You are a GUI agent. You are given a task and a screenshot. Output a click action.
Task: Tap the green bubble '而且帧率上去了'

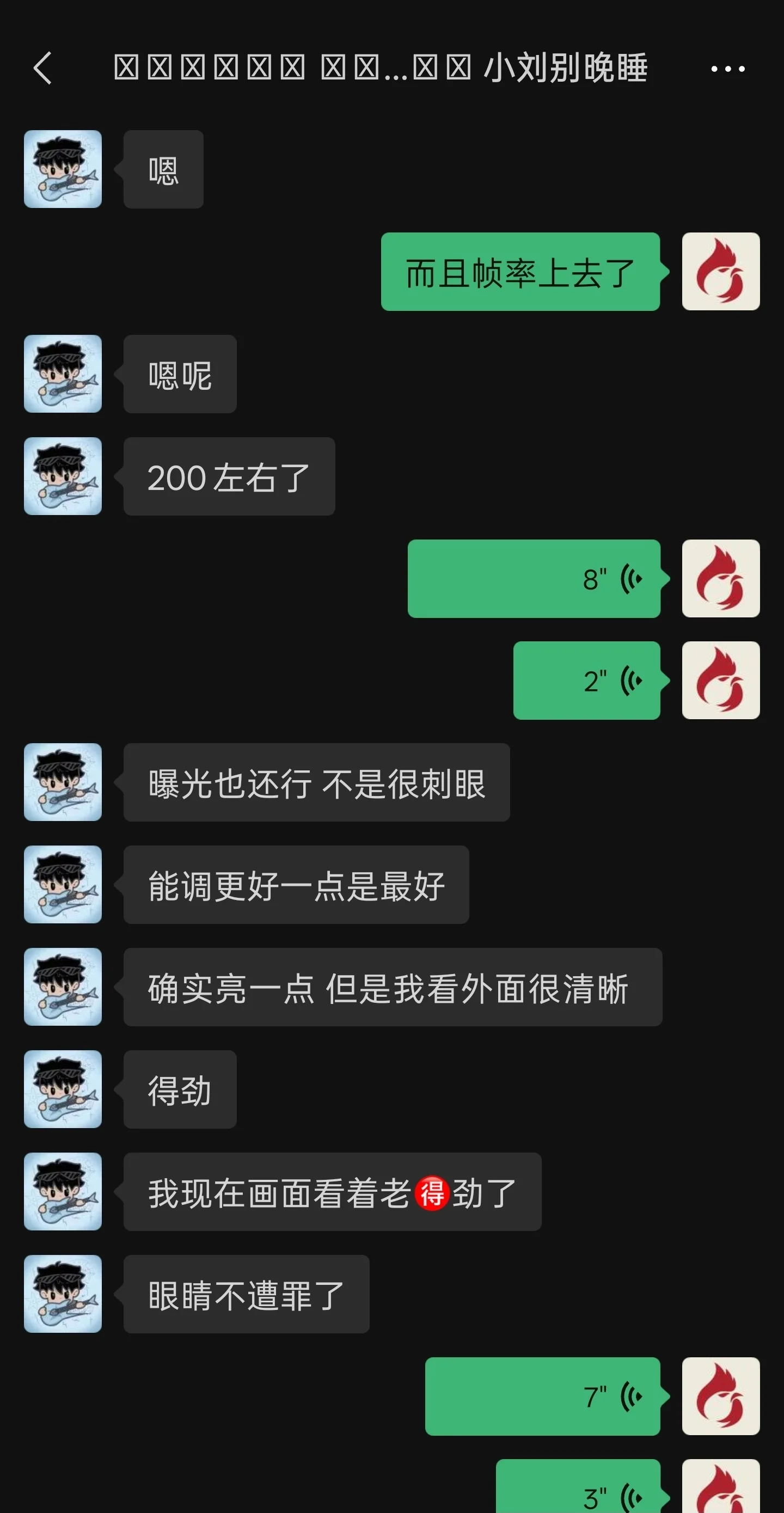520,271
